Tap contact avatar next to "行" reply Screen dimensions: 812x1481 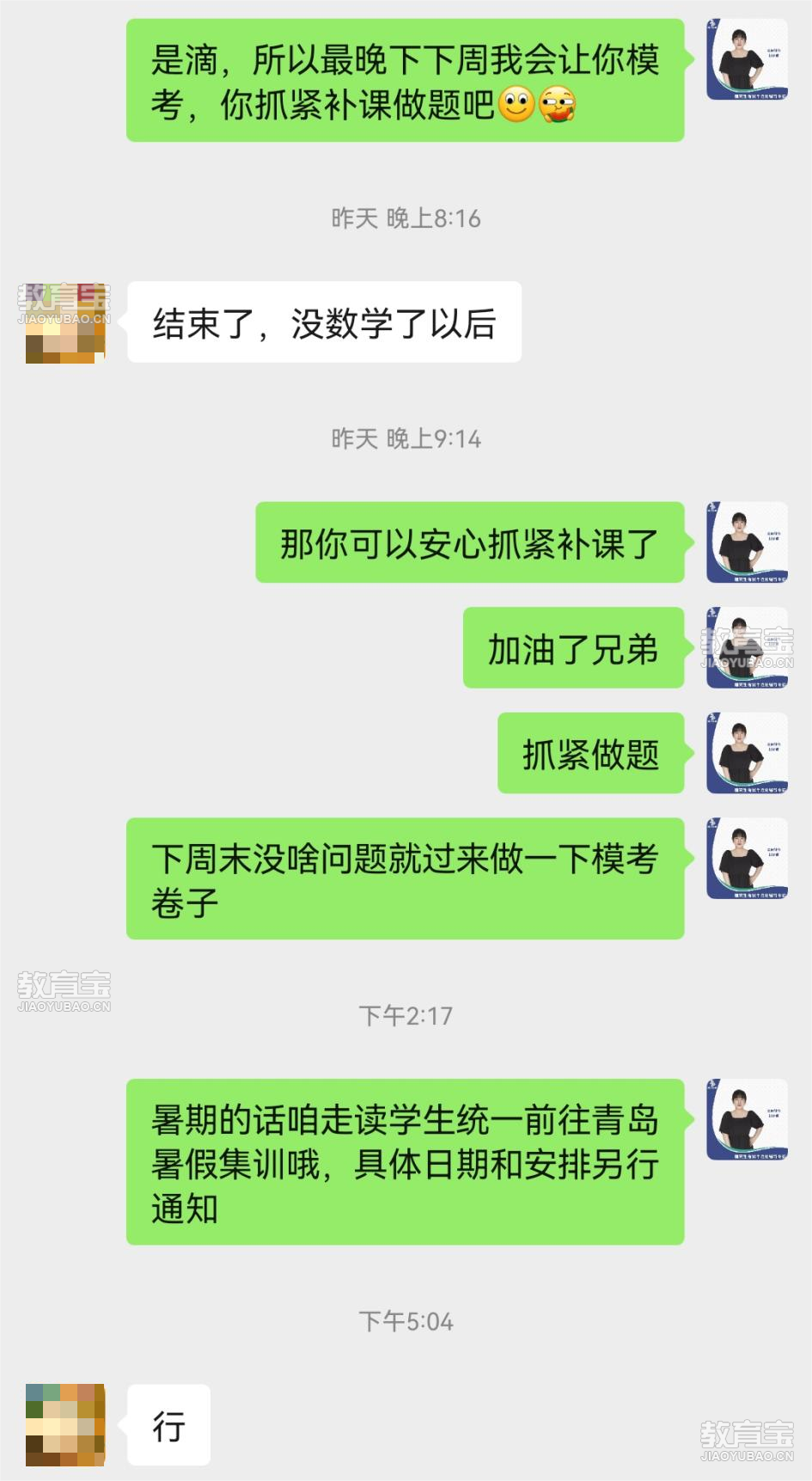pos(65,1424)
